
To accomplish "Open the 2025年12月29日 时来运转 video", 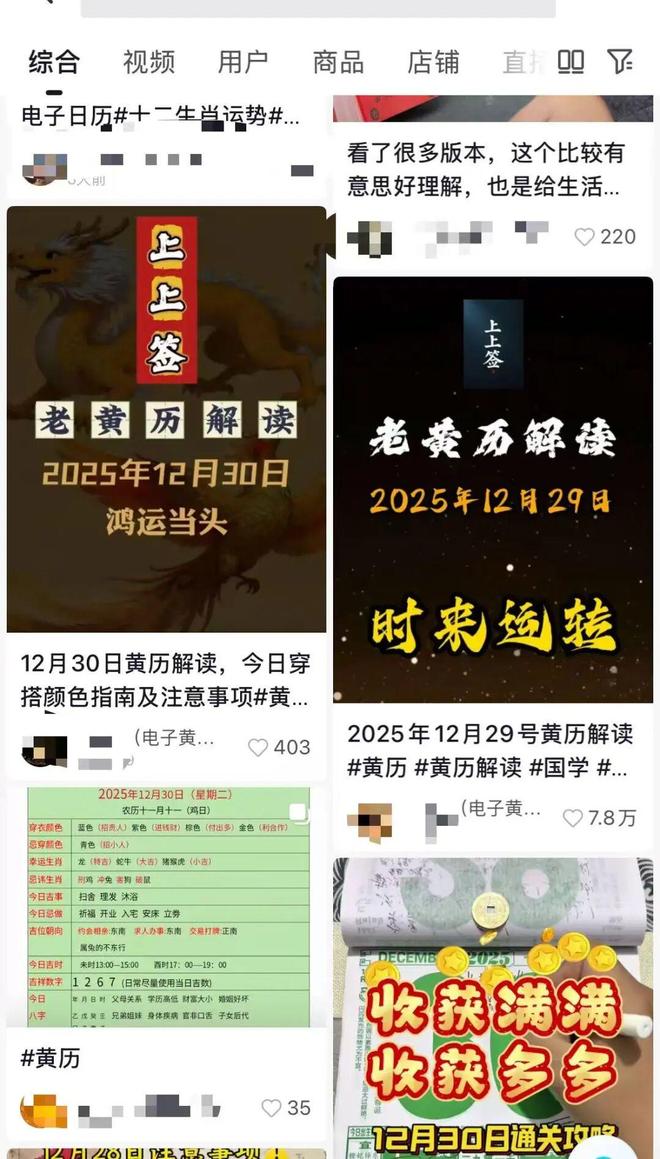I will click(493, 489).
